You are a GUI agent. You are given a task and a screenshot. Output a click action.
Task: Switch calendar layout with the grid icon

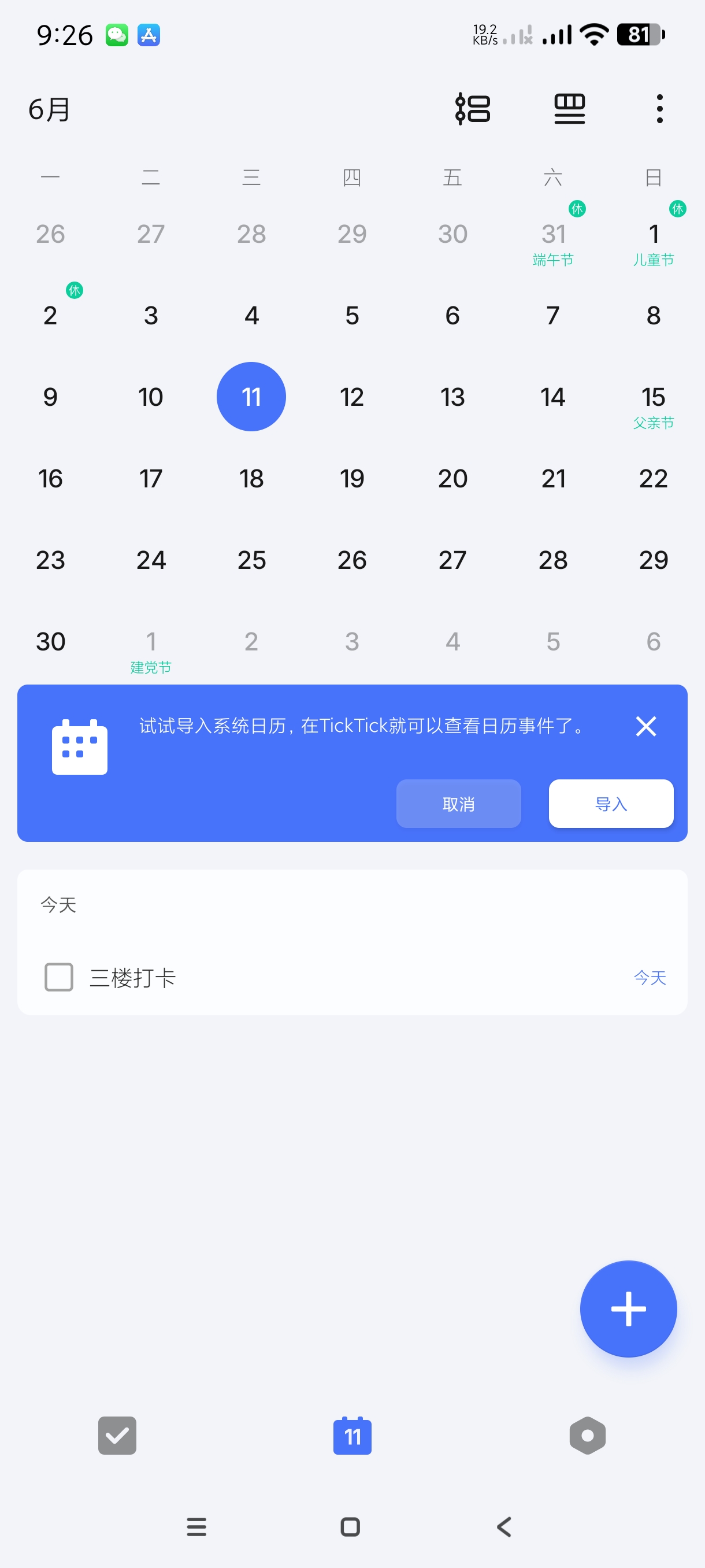tap(569, 110)
